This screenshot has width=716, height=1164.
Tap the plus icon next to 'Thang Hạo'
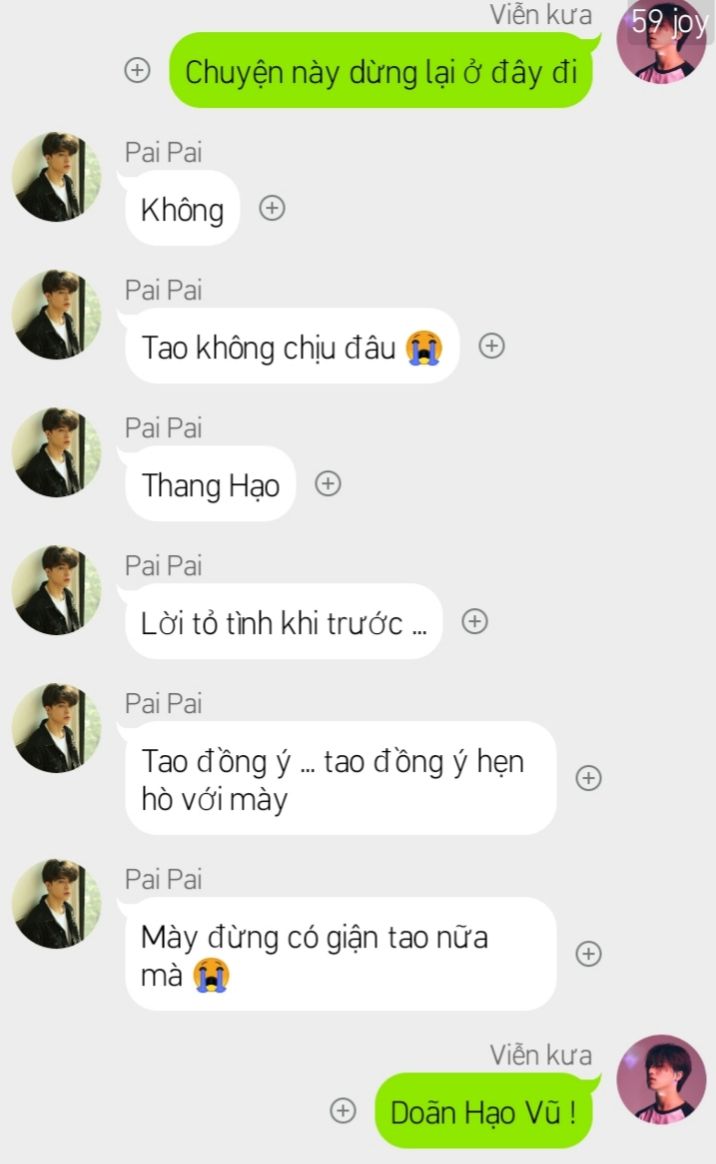click(328, 484)
